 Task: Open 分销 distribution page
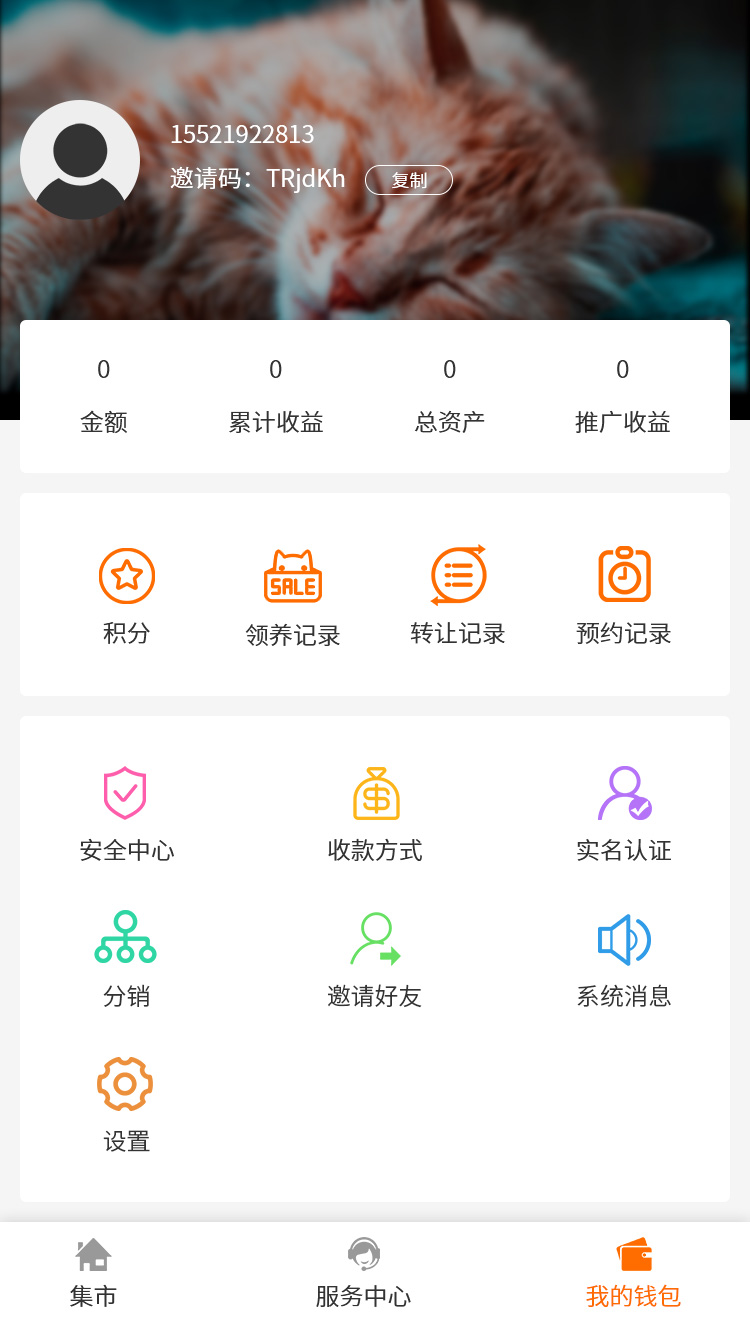point(126,958)
